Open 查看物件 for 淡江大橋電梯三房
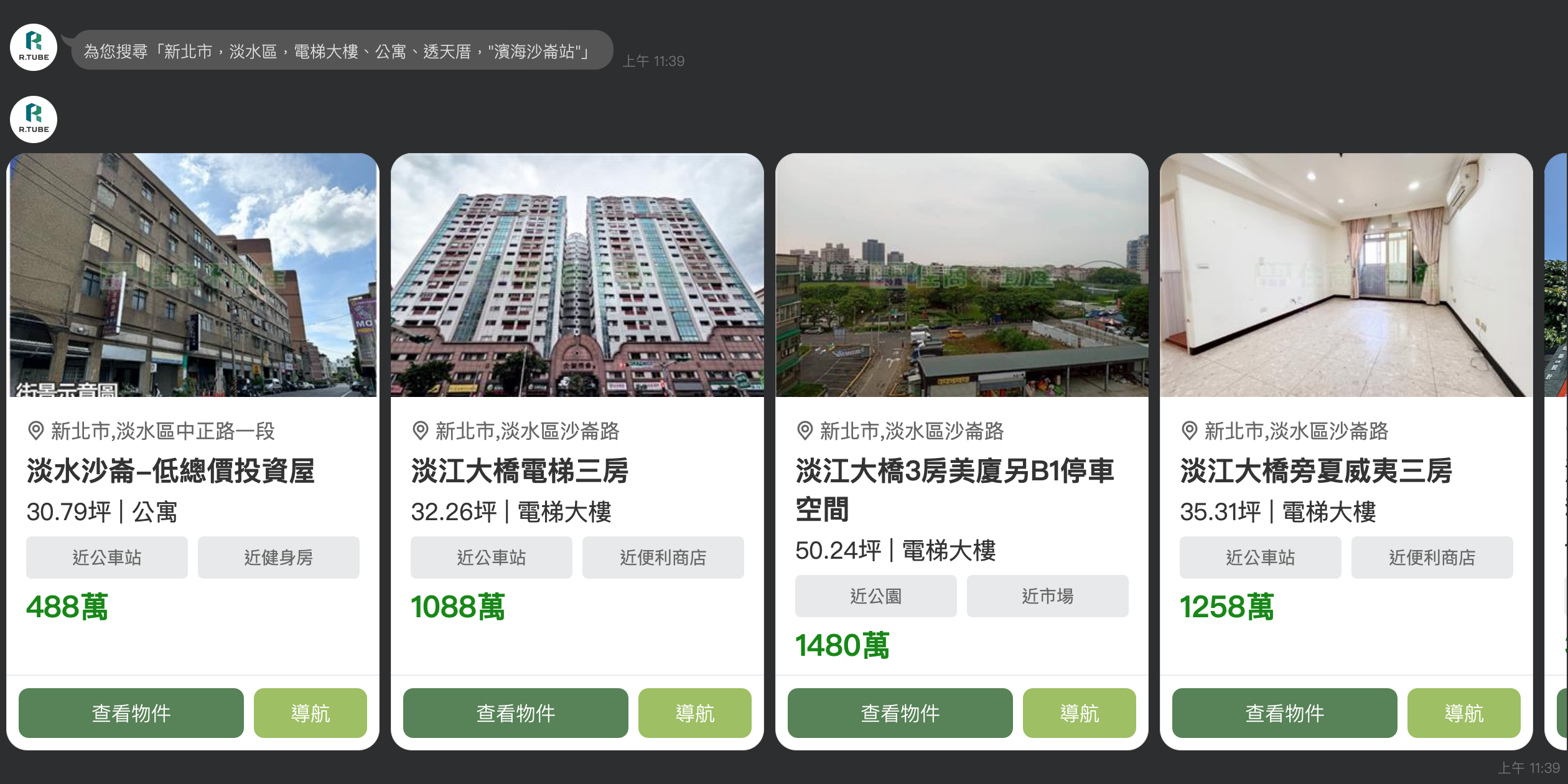This screenshot has height=784, width=1568. (516, 712)
